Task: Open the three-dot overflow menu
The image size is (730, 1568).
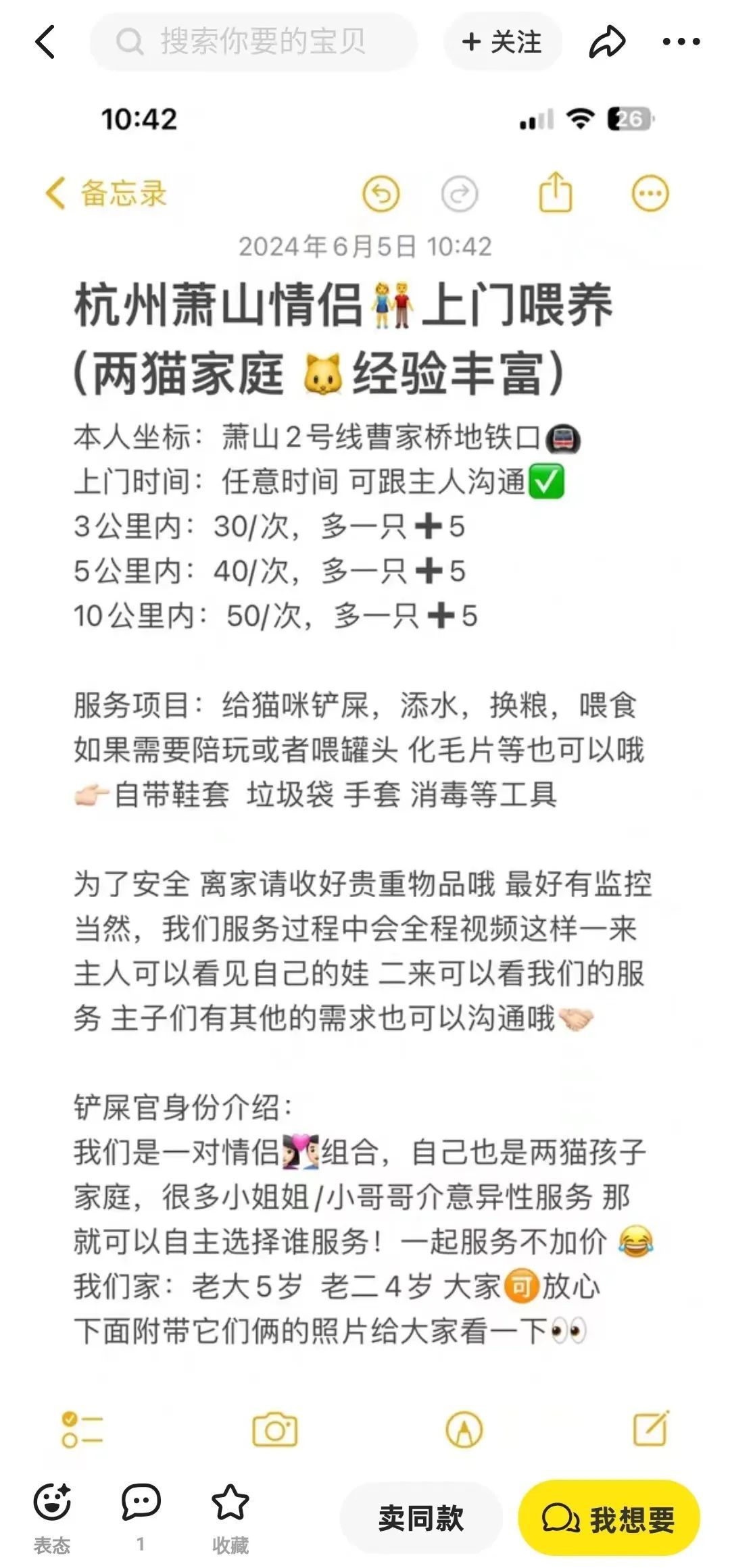Action: (682, 41)
